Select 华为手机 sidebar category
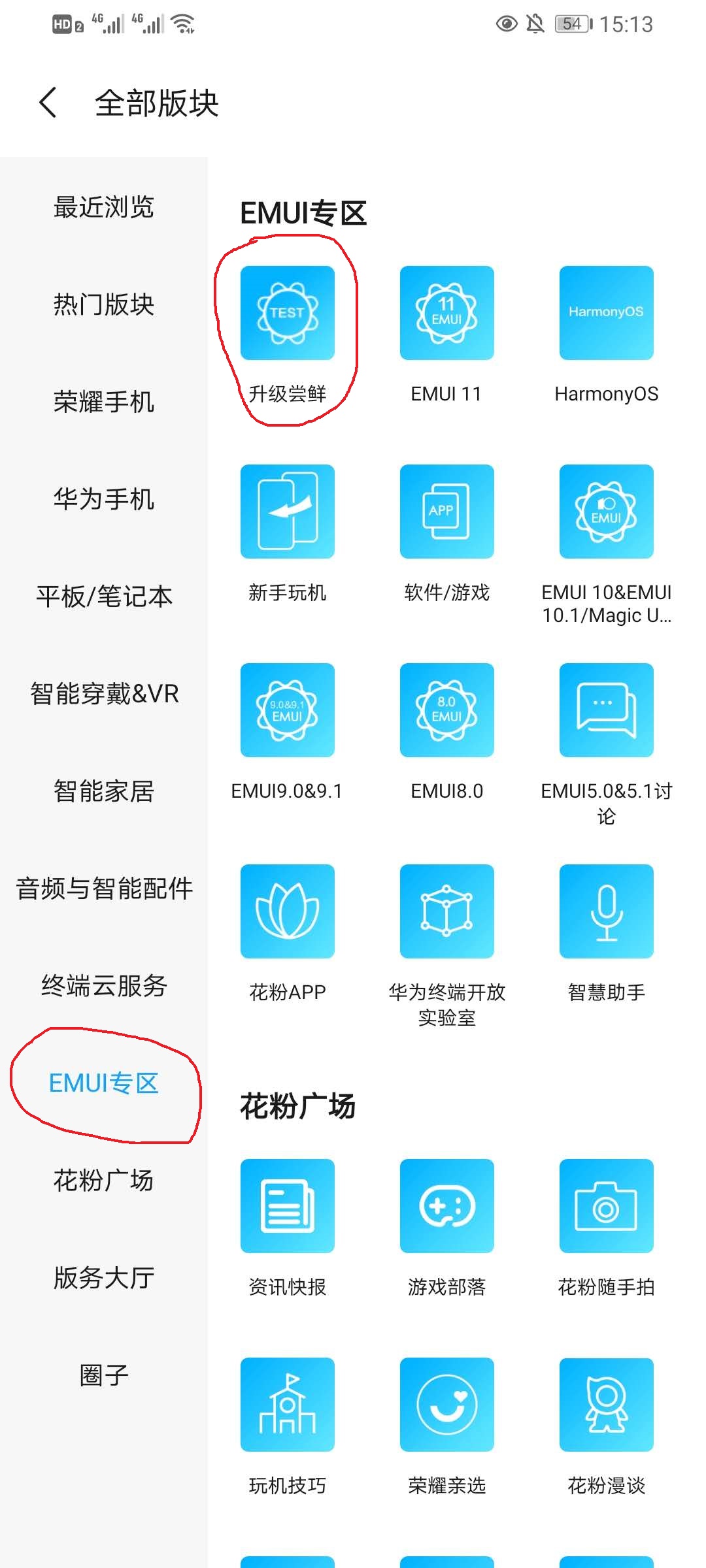Screen dimensions: 706x1568 click(103, 499)
